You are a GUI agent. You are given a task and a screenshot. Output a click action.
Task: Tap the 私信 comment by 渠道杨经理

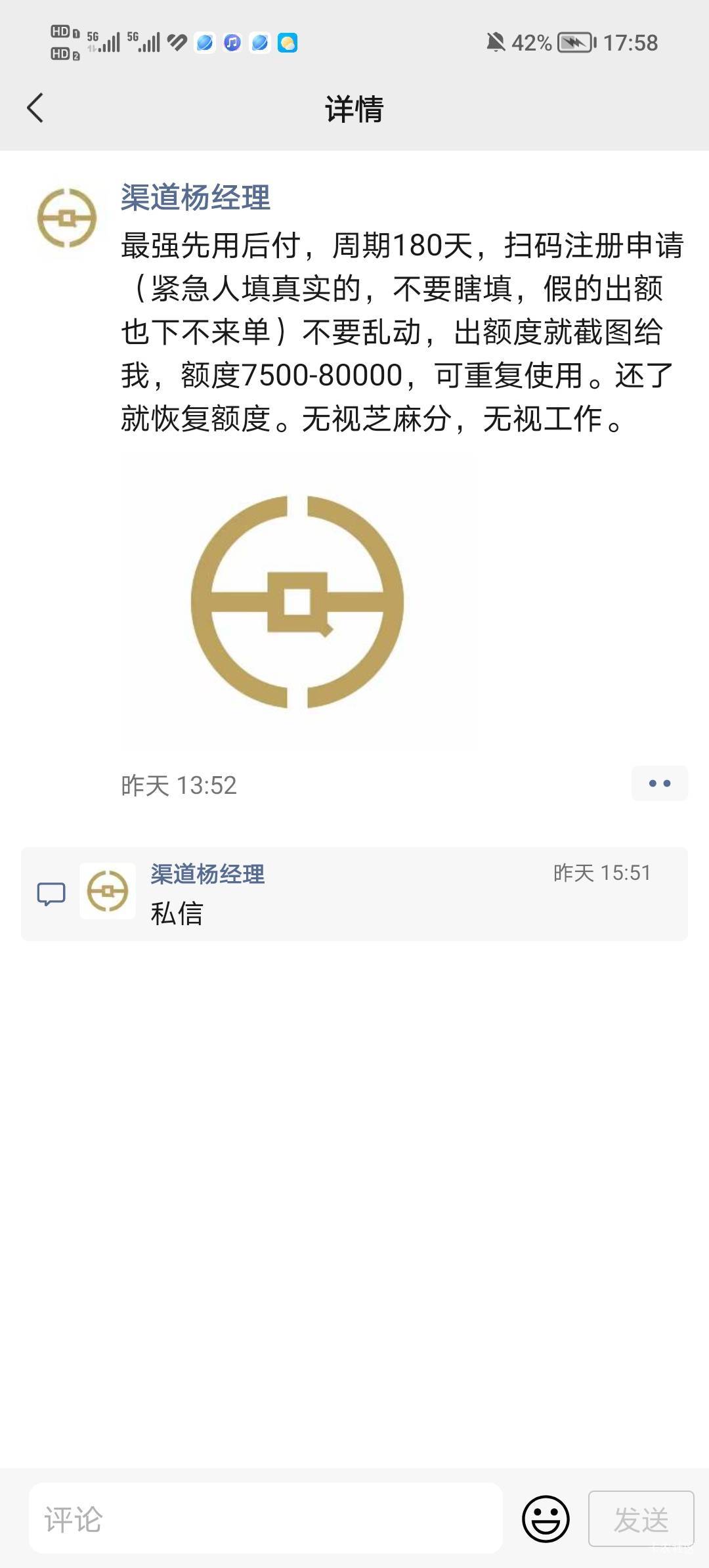click(x=354, y=894)
